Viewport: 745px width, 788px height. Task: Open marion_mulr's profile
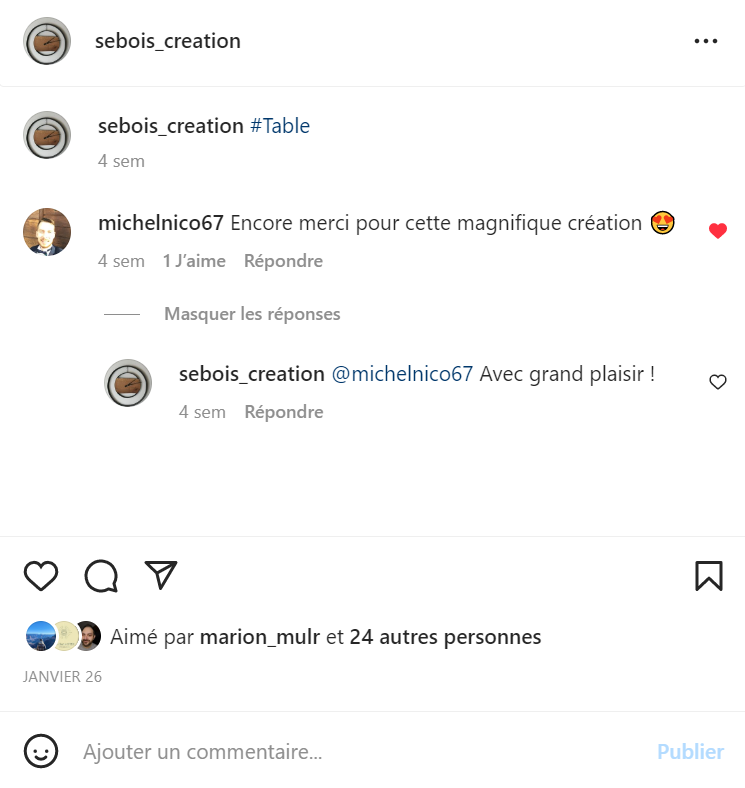click(260, 637)
